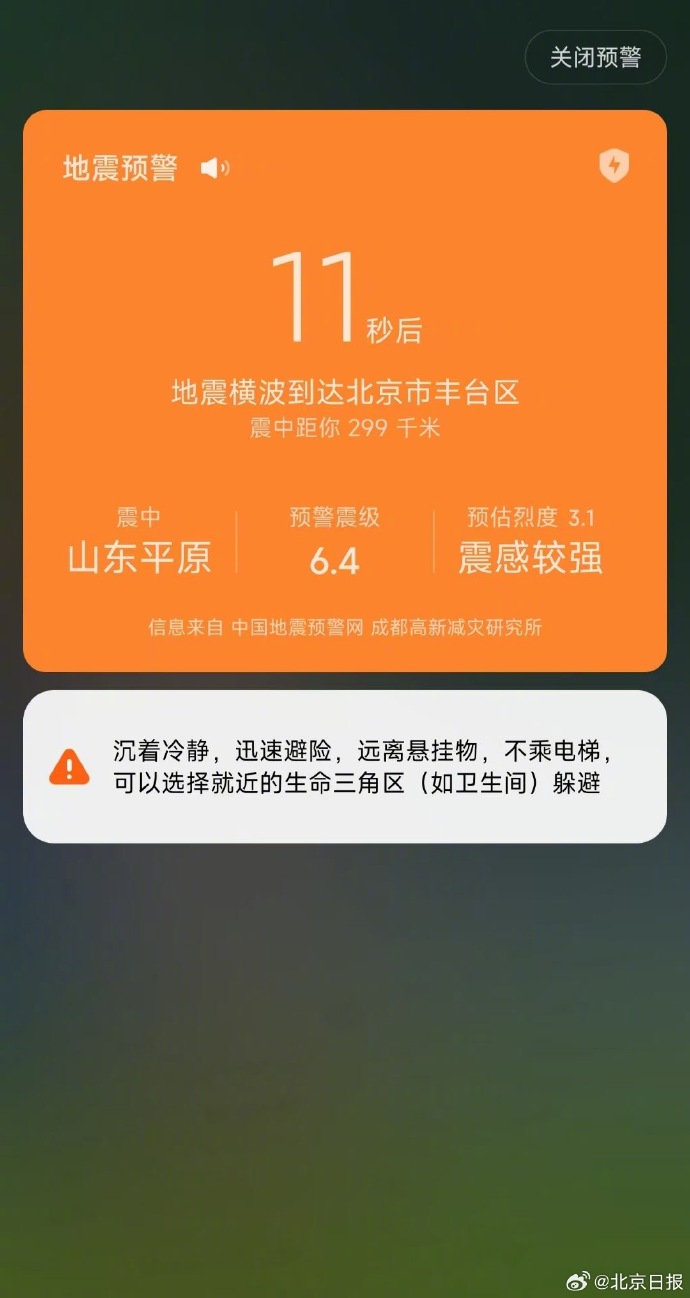Mute the earthquake warning sound speaker icon
690x1298 pixels.
tap(214, 168)
